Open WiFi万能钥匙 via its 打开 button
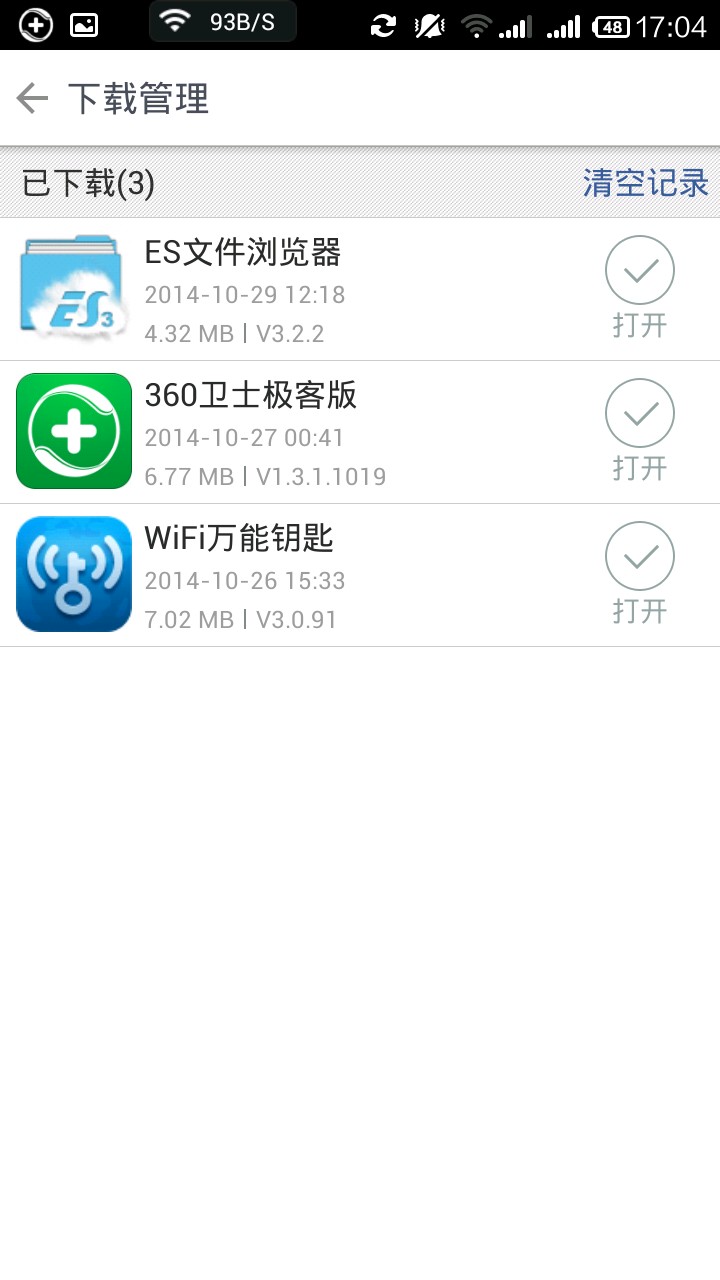This screenshot has height=1280, width=720. coord(640,574)
